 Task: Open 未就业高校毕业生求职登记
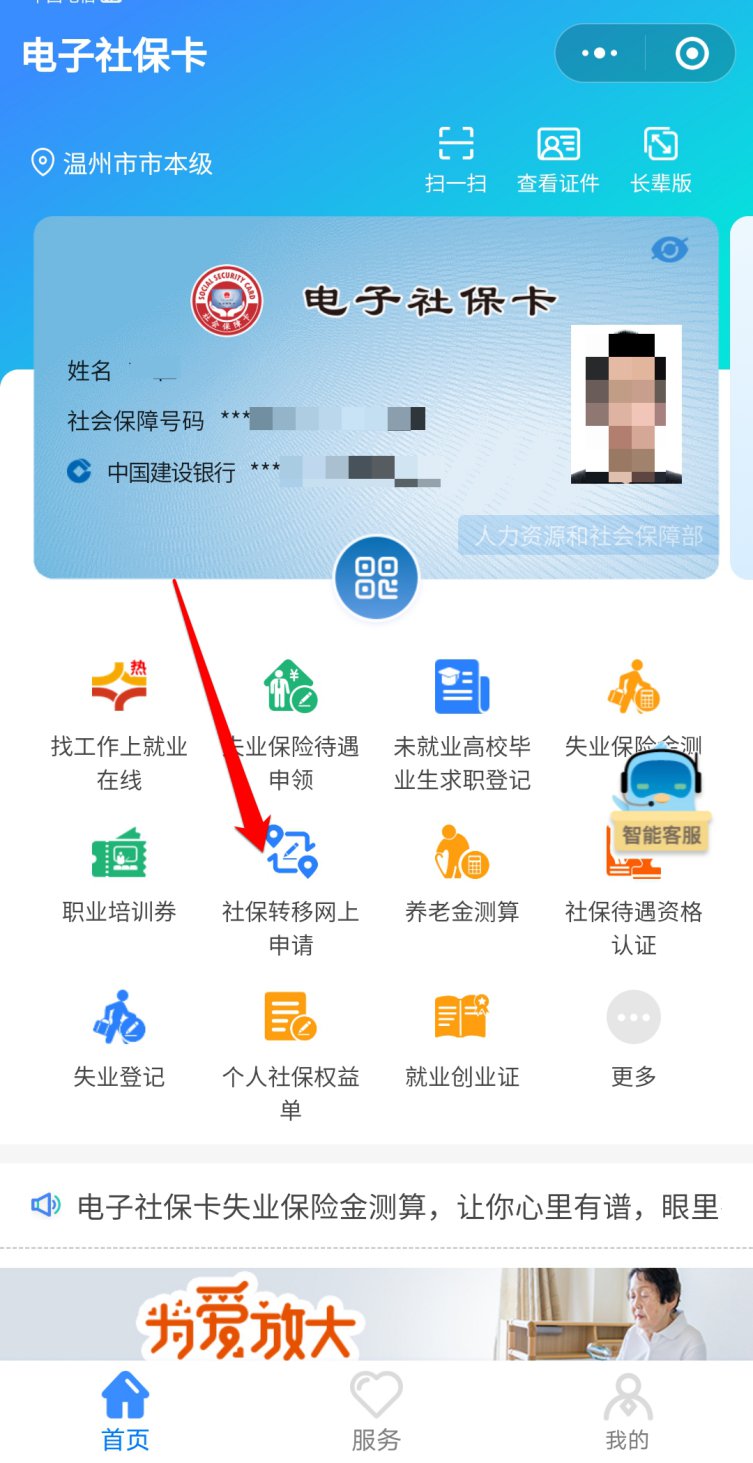(x=462, y=723)
